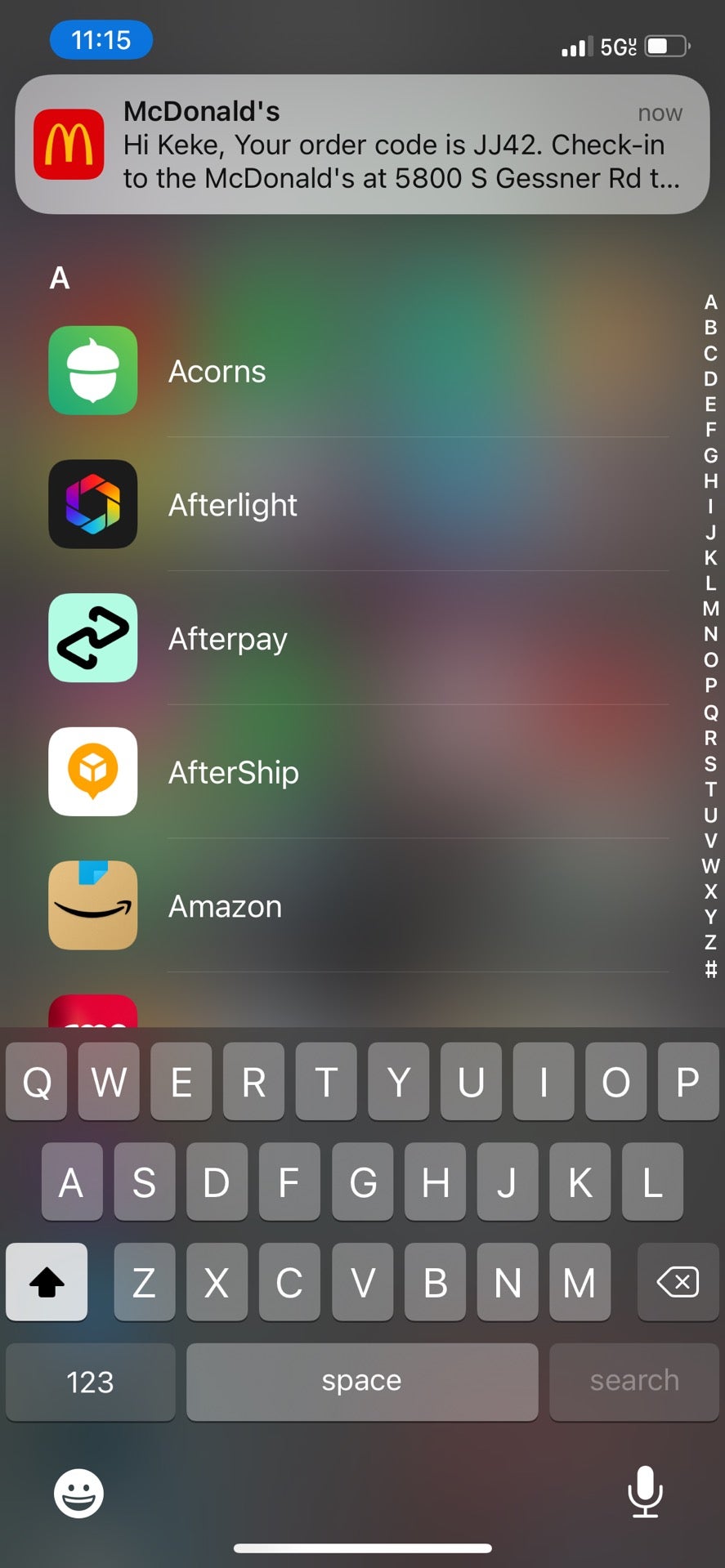Jump to letter S in index

(710, 763)
